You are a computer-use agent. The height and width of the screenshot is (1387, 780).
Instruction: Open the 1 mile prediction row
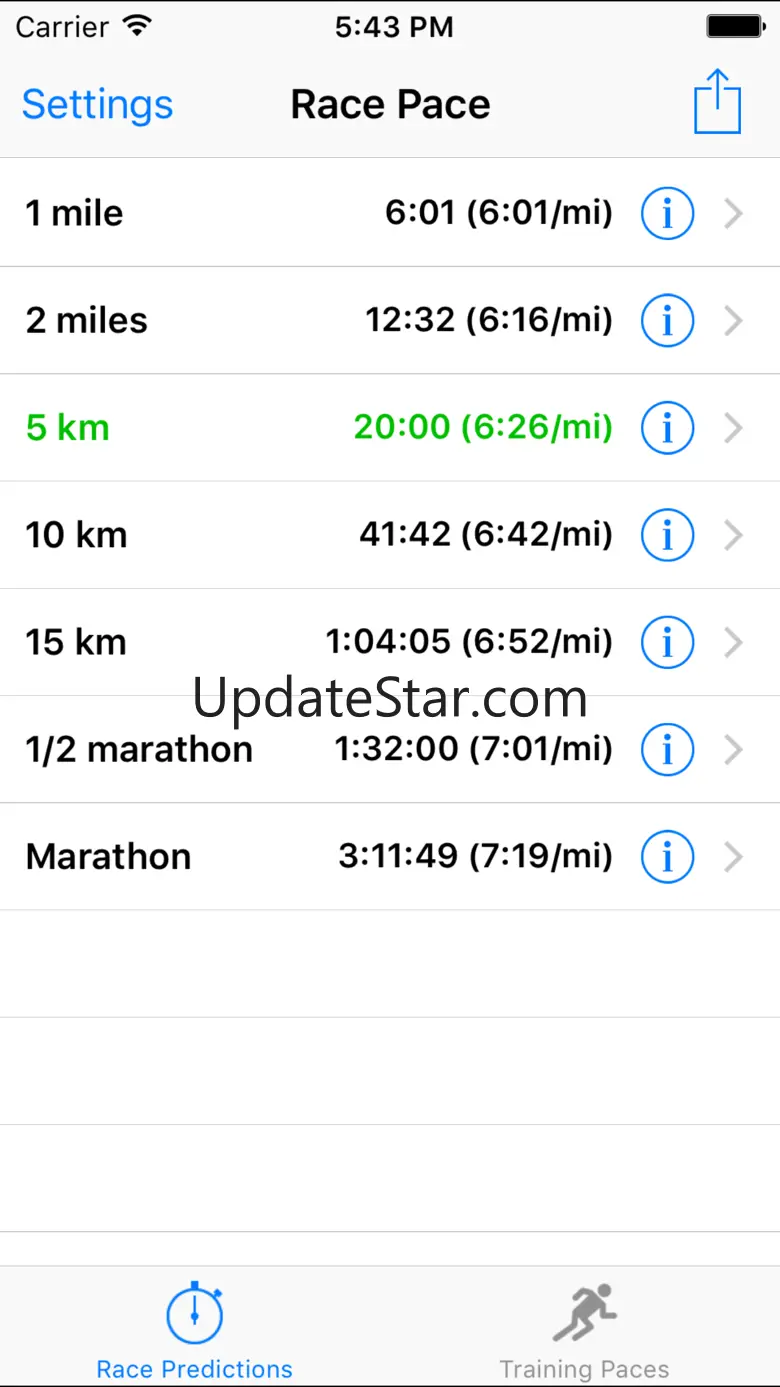pyautogui.click(x=300, y=213)
